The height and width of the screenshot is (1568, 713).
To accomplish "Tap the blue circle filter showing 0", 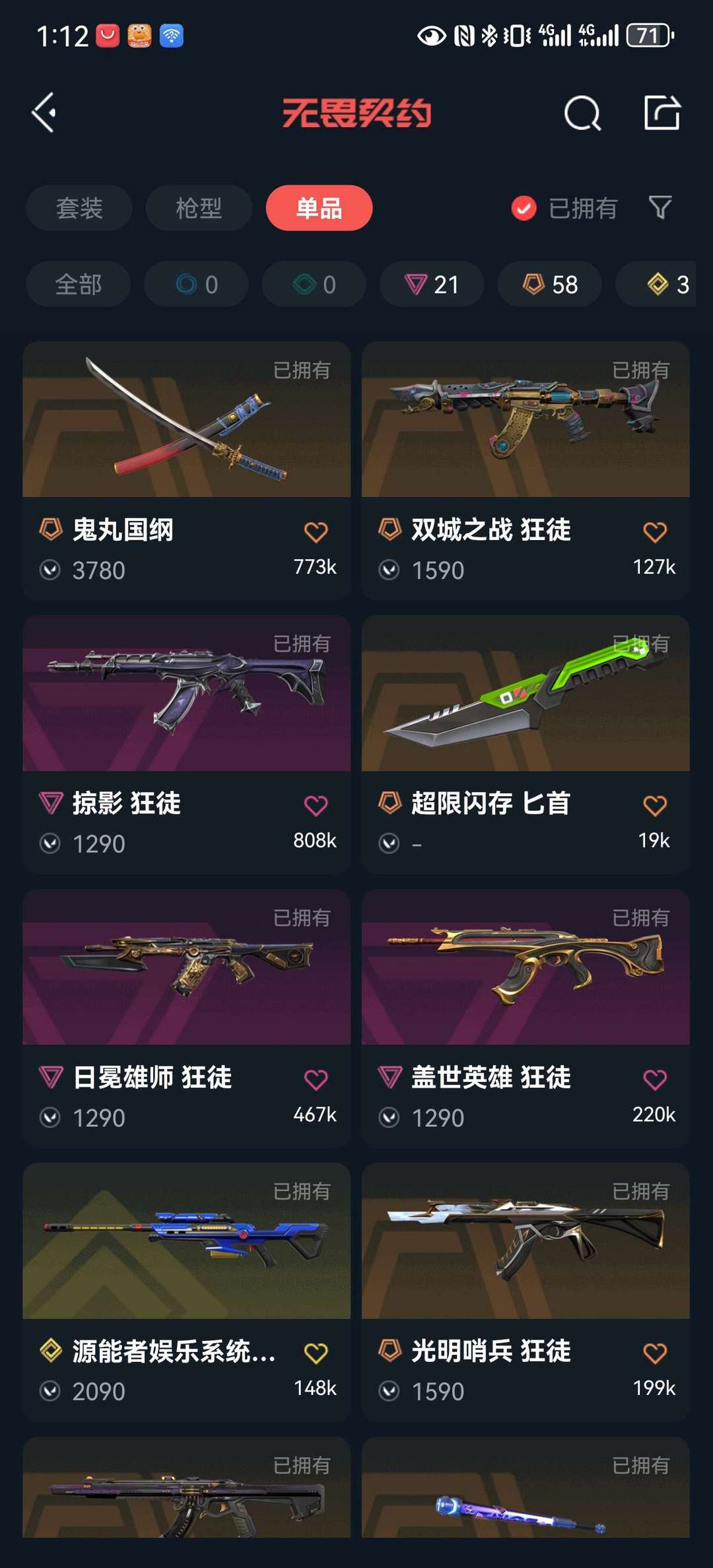I will coord(195,284).
